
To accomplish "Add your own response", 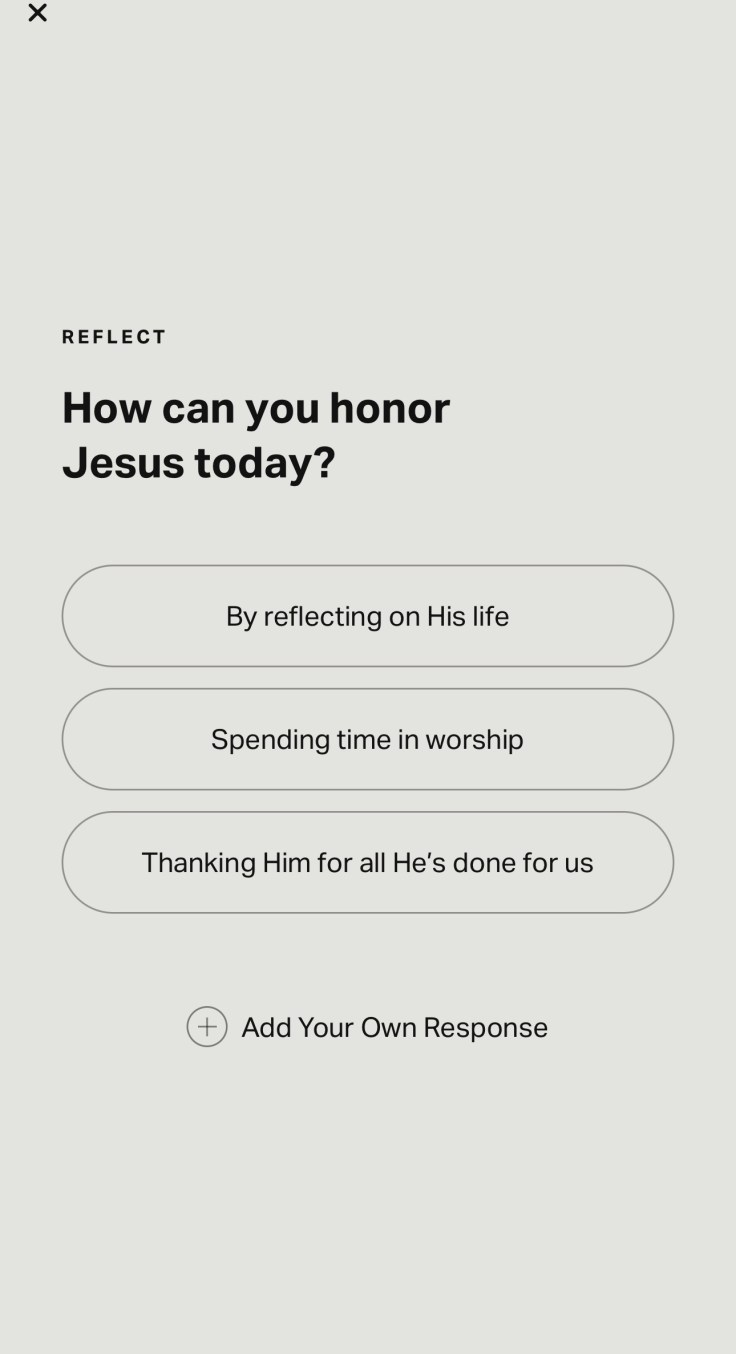I will point(367,1027).
